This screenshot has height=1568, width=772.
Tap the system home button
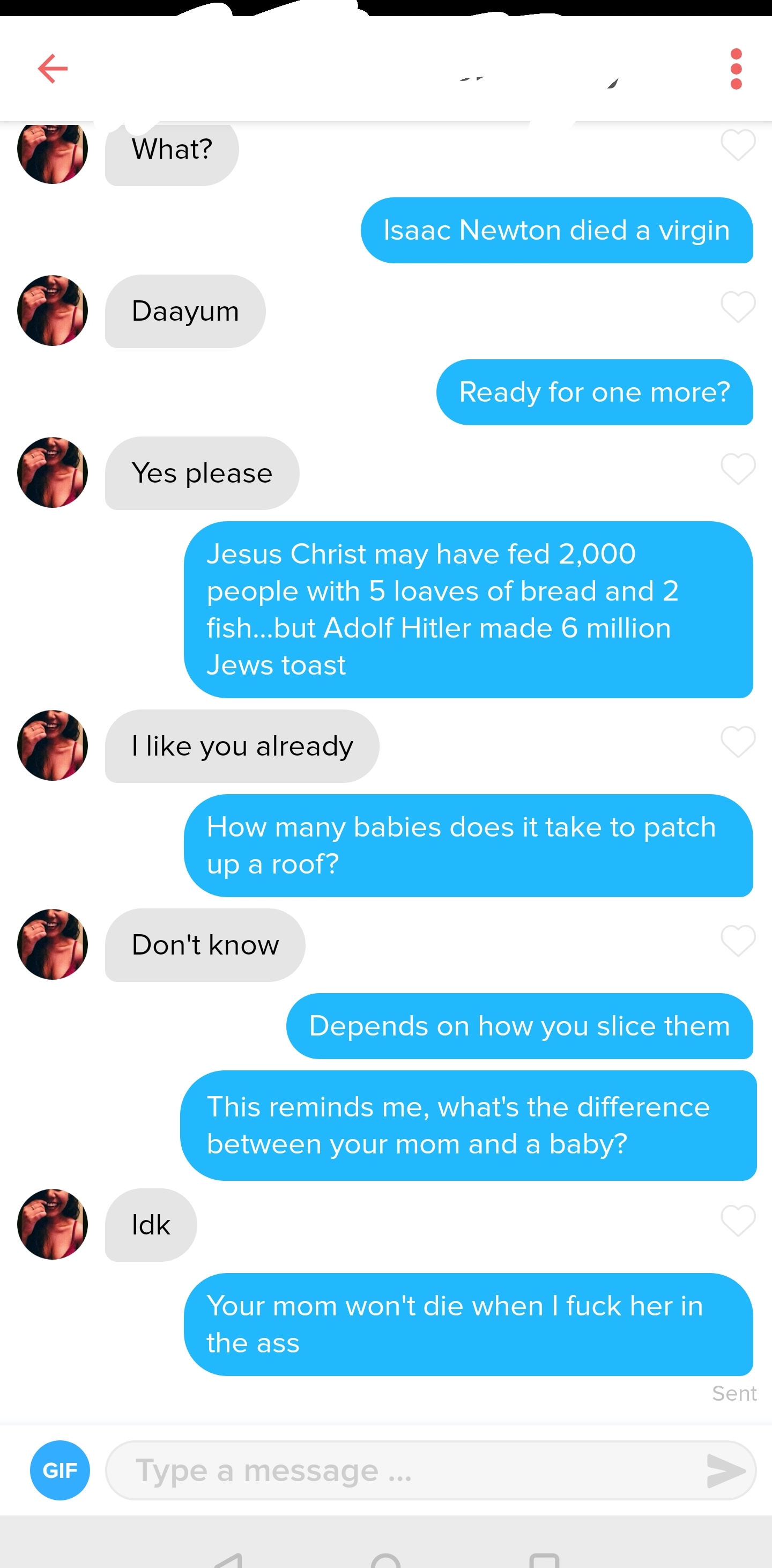[385, 1559]
